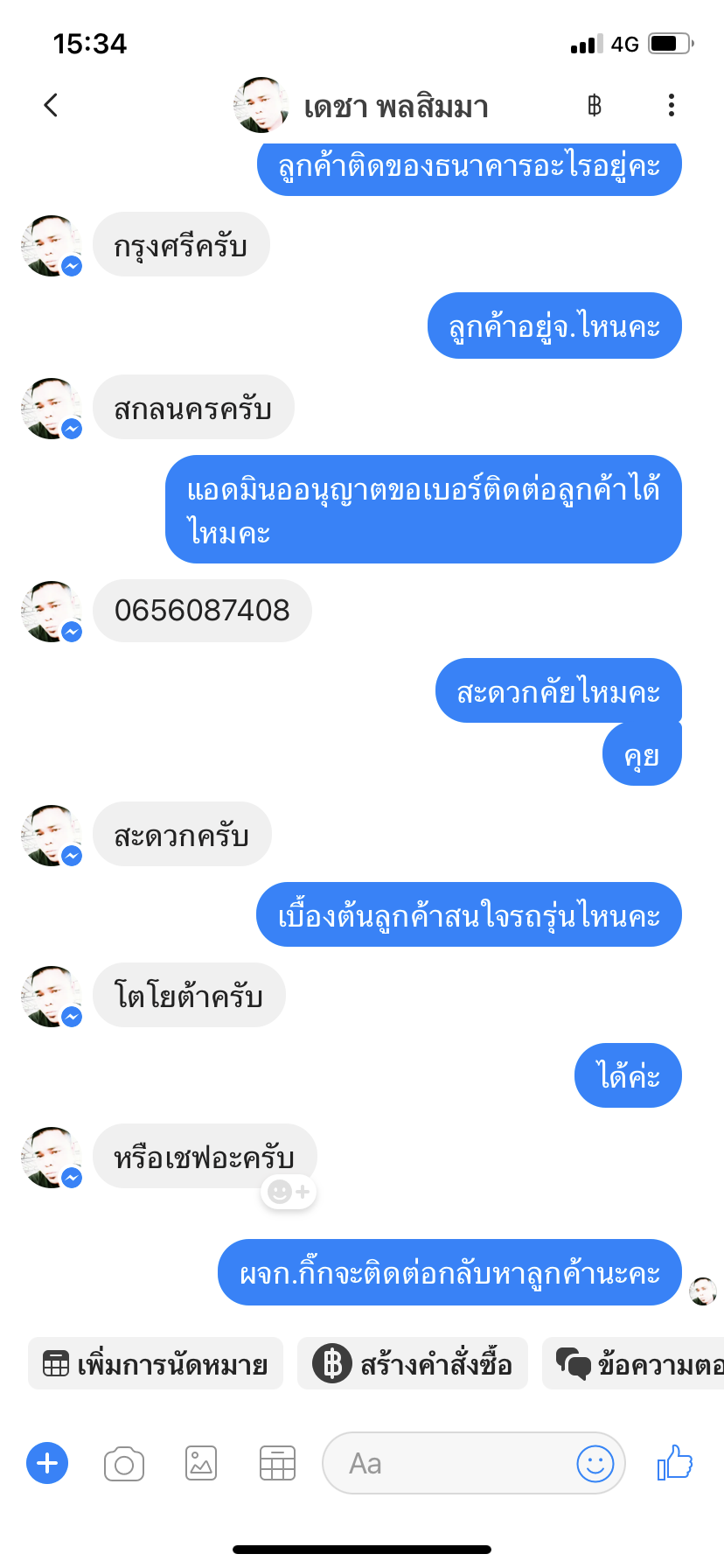
Task: Add a reaction to หรือเชฟอะครับ message
Action: [289, 1192]
